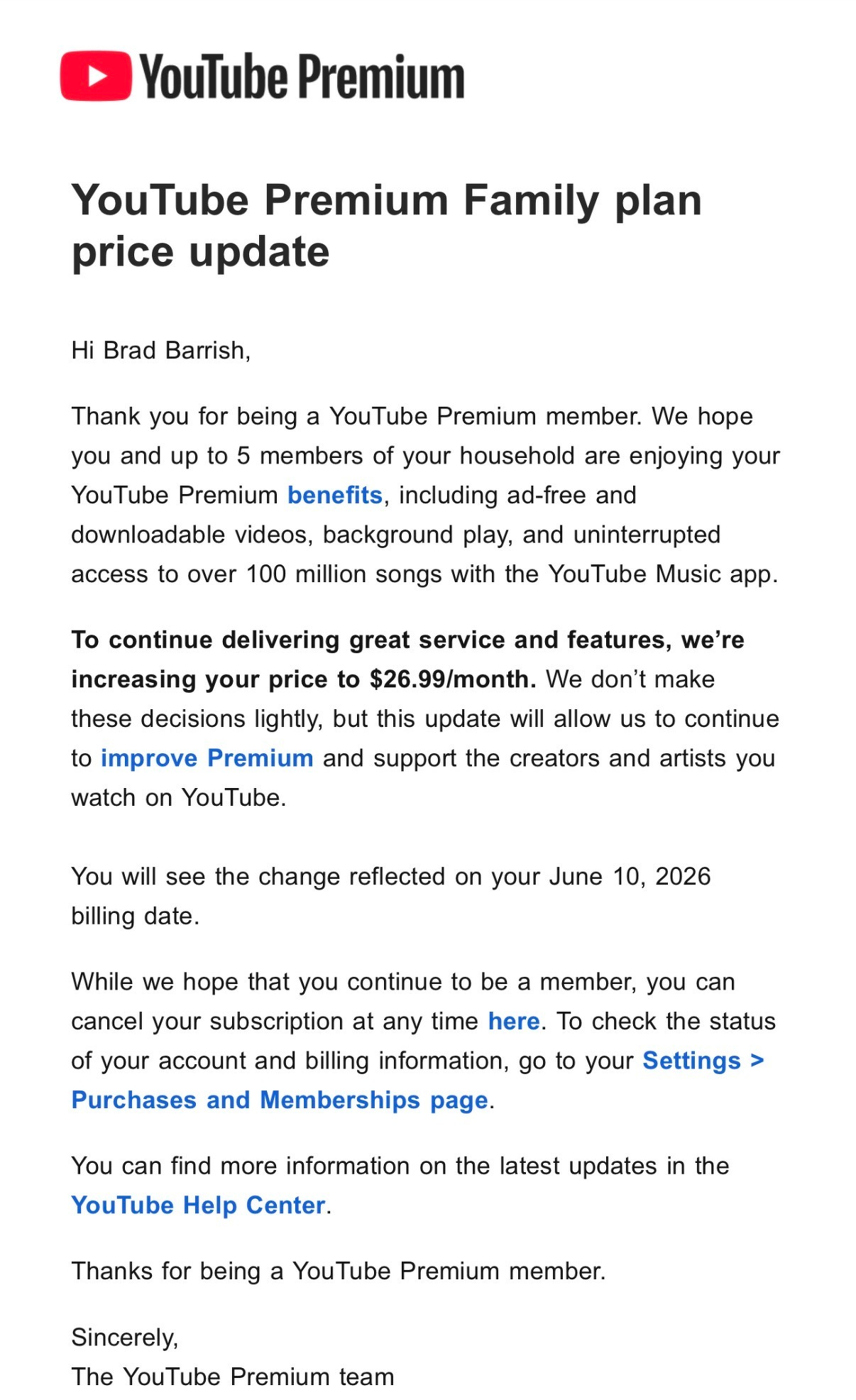856x1400 pixels.
Task: Tap 'here' to cancel subscription
Action: 513,1021
